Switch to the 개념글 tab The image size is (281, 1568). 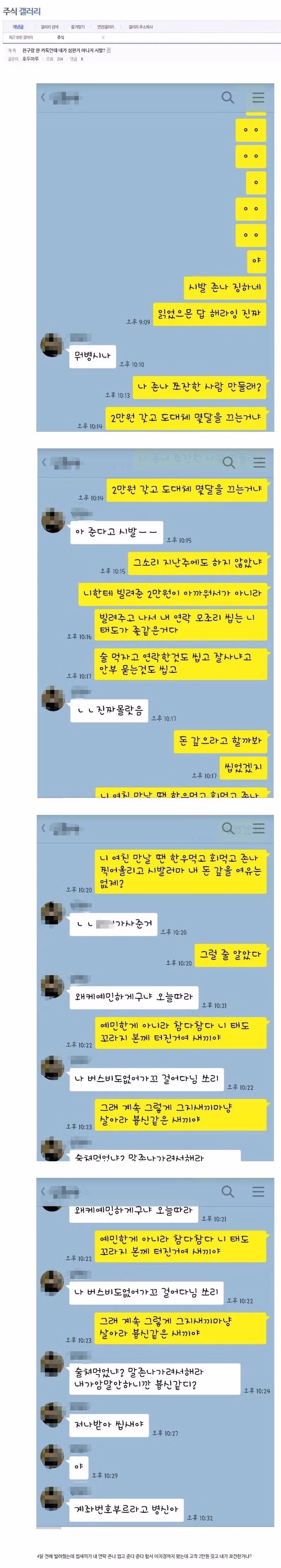18,27
